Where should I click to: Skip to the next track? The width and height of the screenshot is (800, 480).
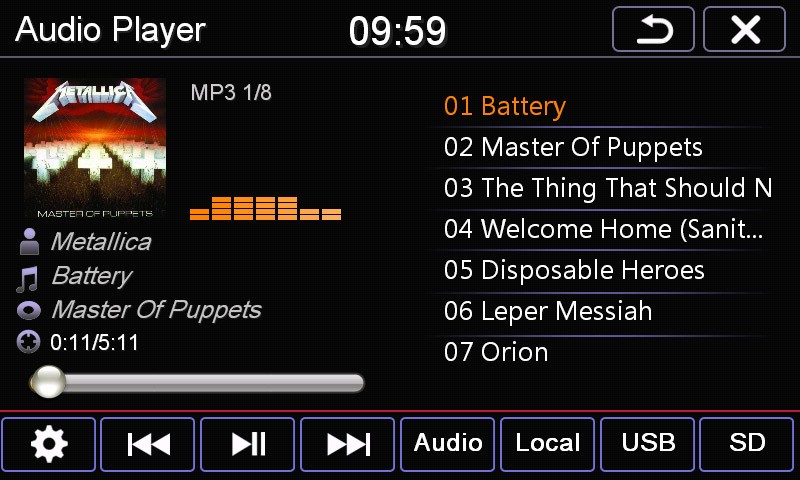pyautogui.click(x=348, y=444)
